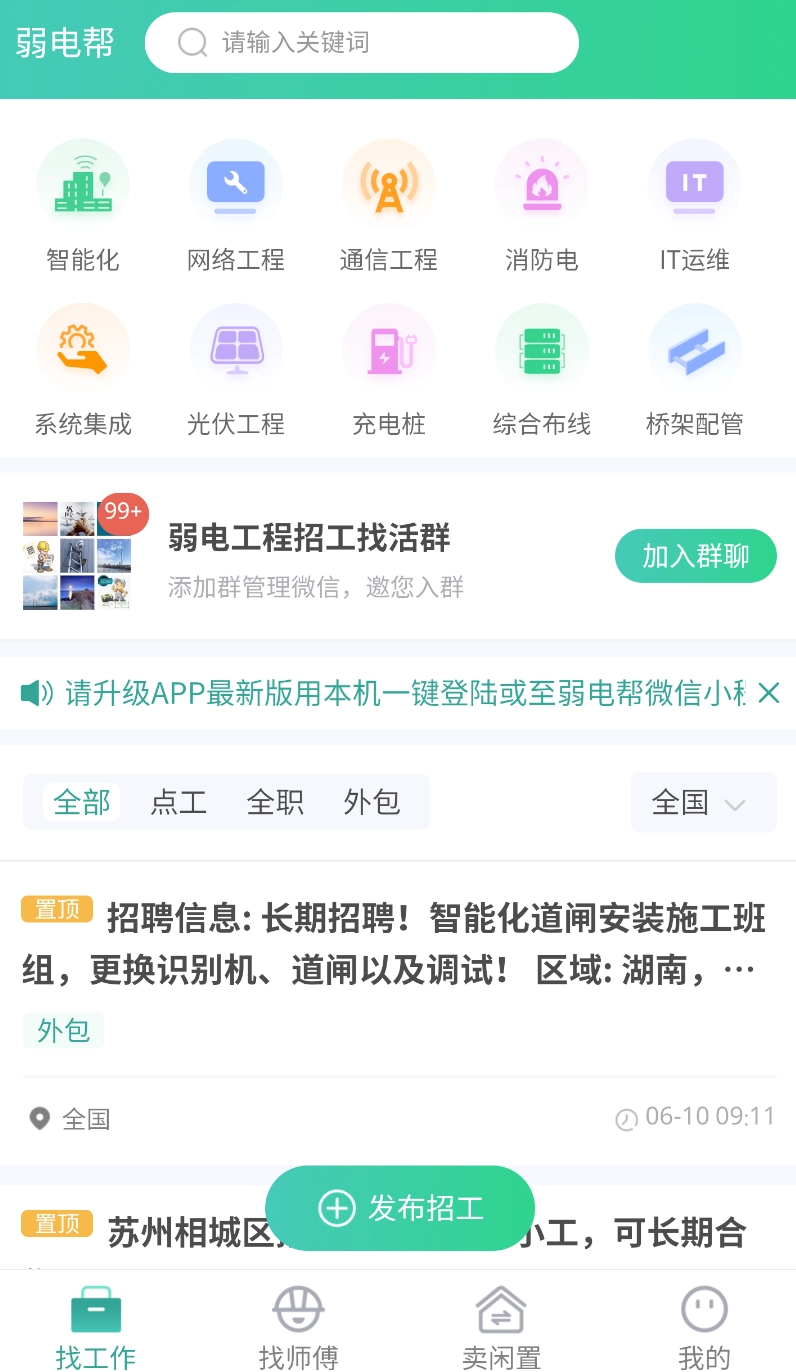Tap the keyword search box
The image size is (796, 1372).
[x=361, y=43]
